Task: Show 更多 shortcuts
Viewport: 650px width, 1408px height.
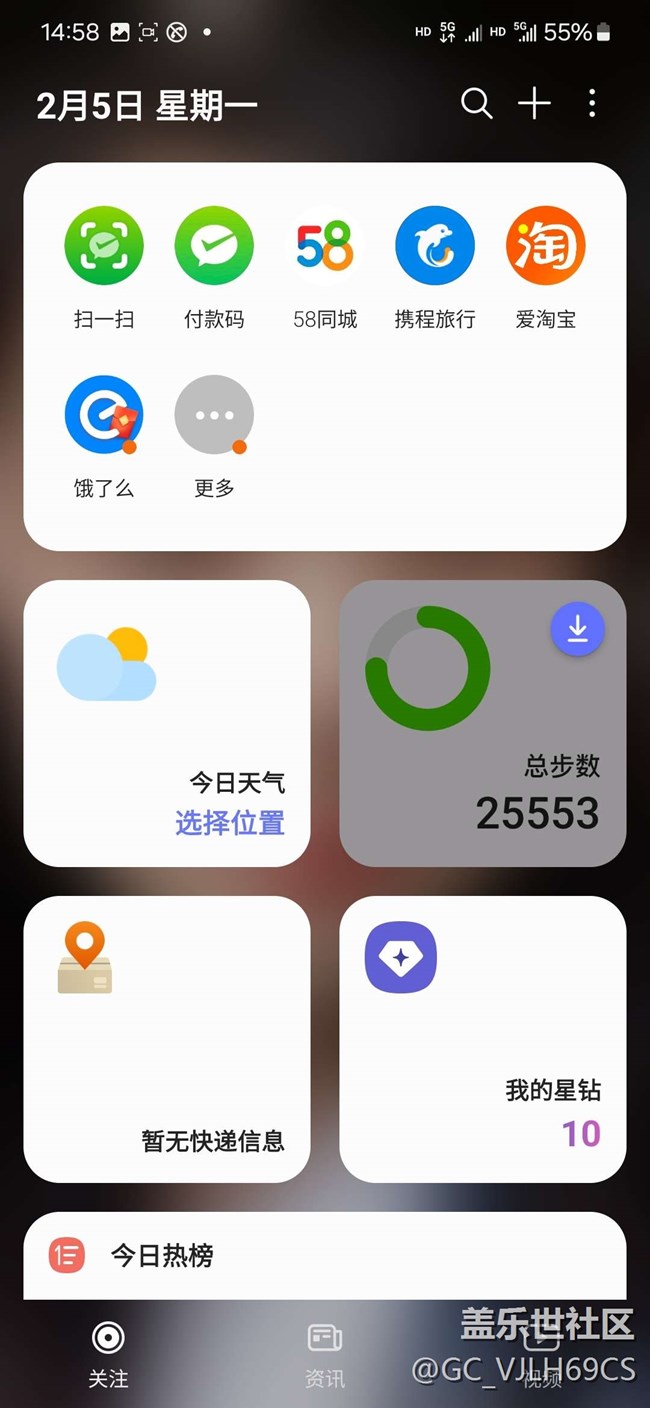Action: point(214,415)
